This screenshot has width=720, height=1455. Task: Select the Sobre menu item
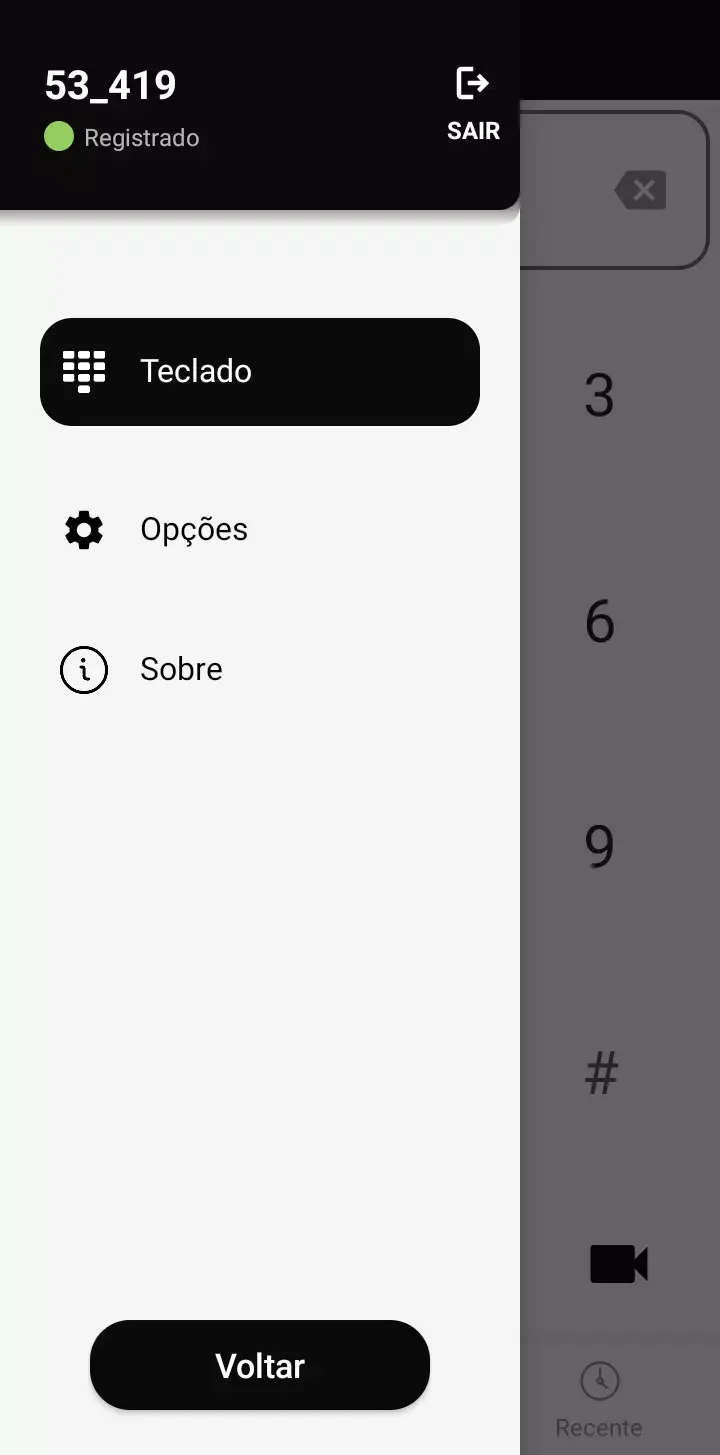(180, 669)
